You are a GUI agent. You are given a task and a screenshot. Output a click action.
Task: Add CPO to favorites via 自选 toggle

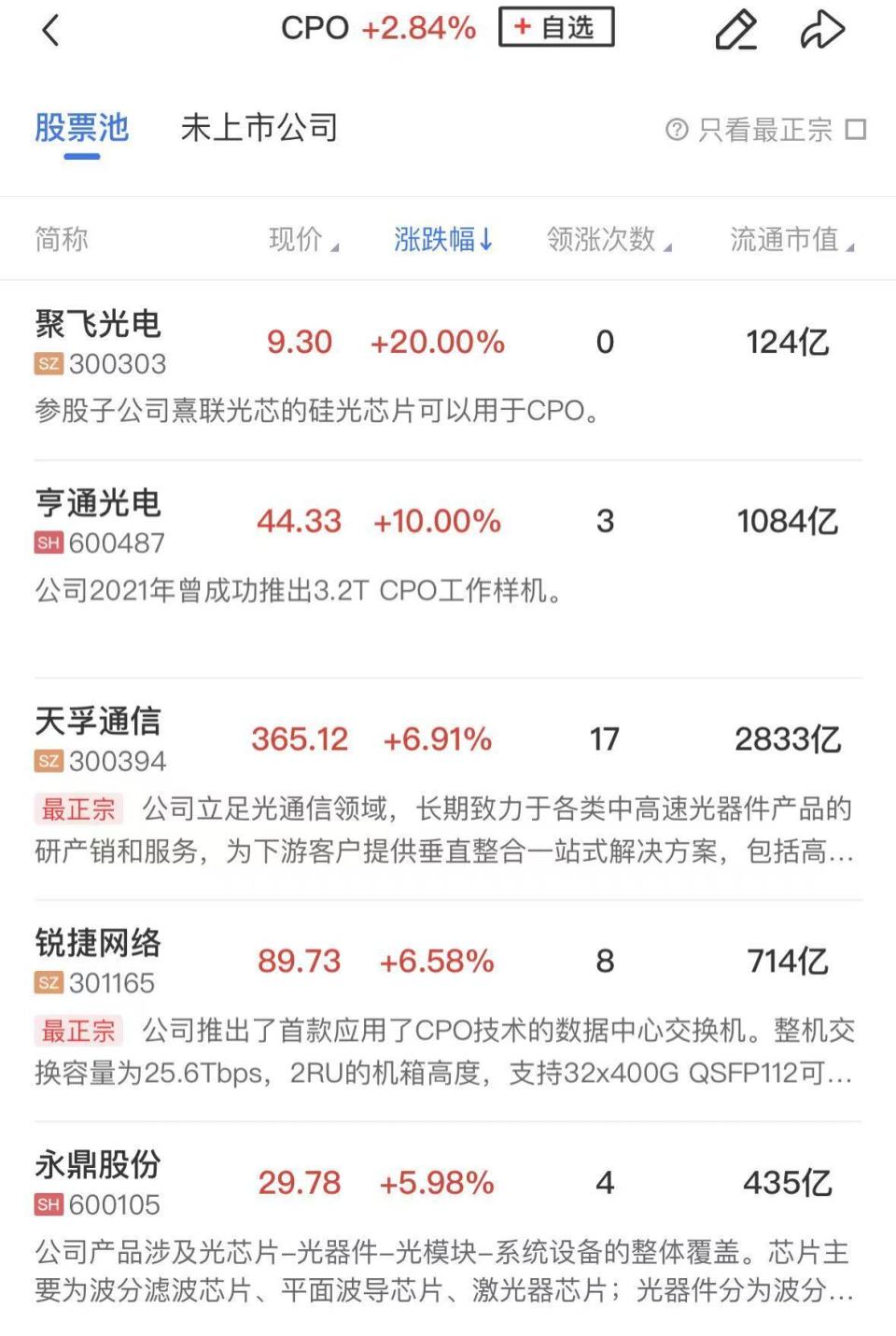(555, 29)
